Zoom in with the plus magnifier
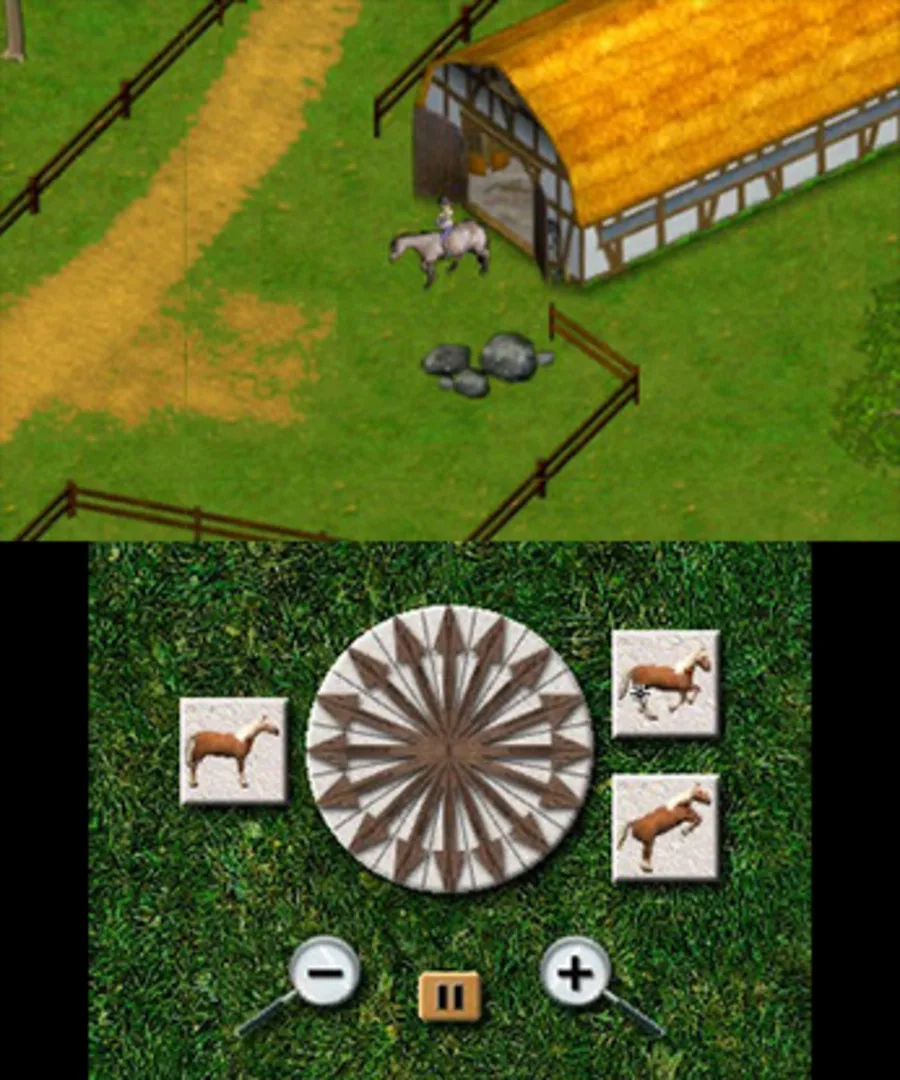Screen dimensions: 900x1080 pyautogui.click(x=575, y=971)
